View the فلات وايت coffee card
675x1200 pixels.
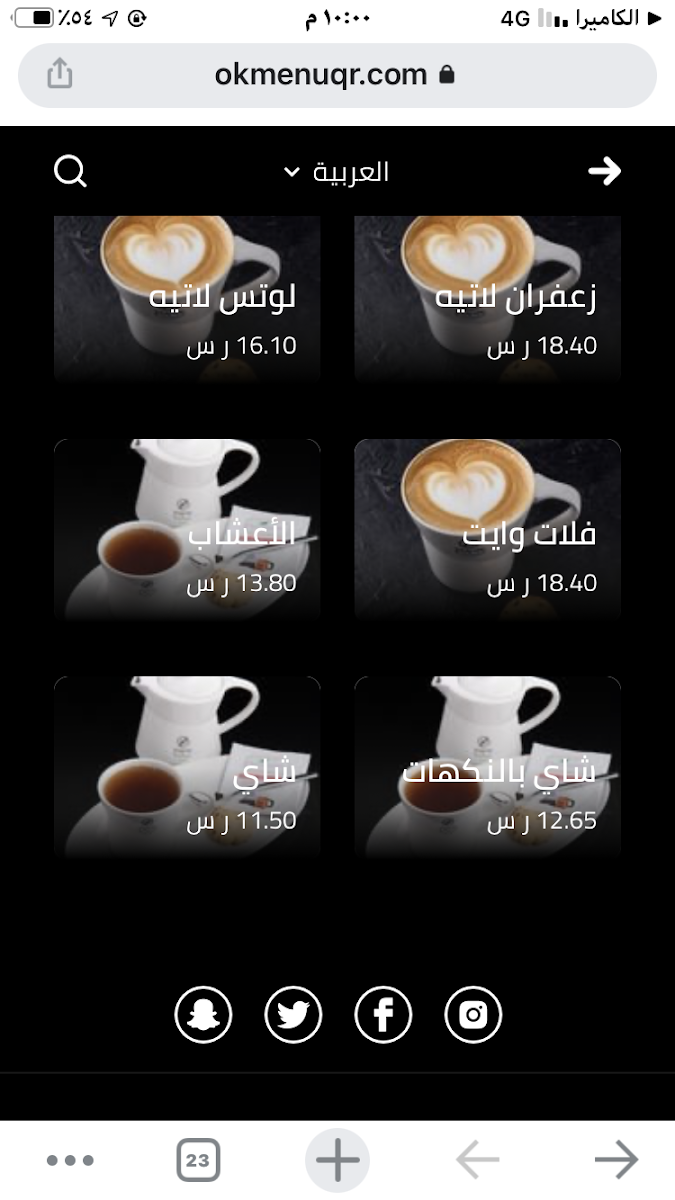coord(487,530)
